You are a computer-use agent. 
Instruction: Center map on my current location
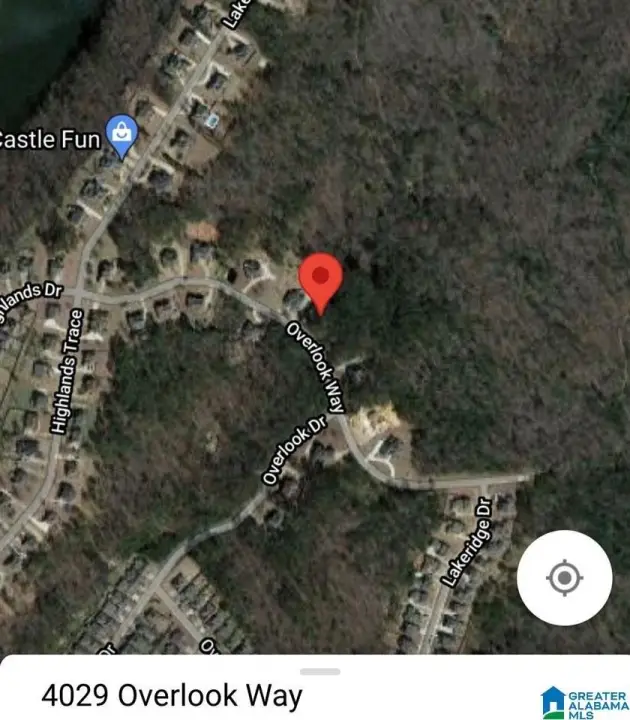pyautogui.click(x=564, y=577)
